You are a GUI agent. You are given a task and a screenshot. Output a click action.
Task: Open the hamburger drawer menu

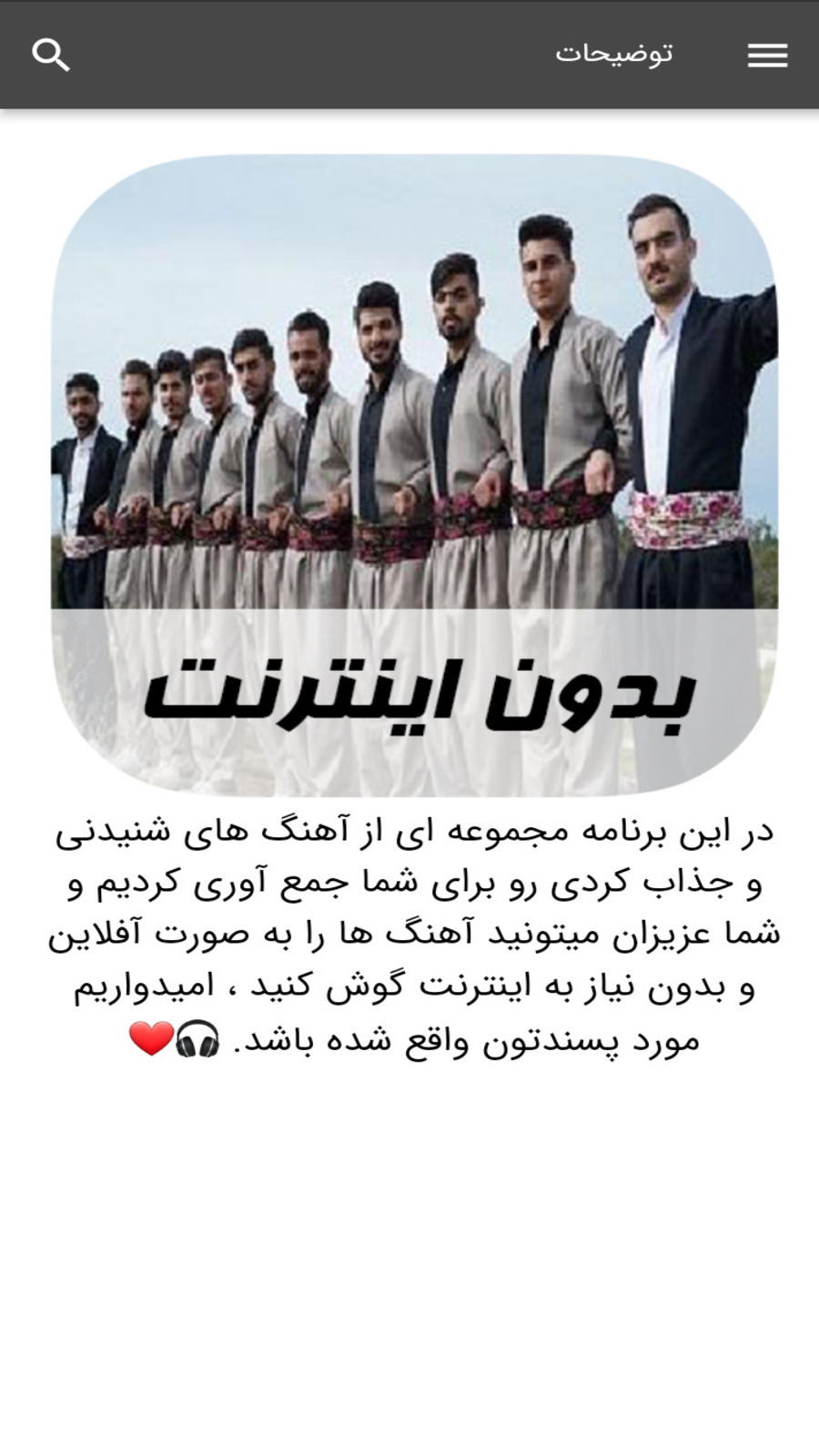[x=767, y=56]
